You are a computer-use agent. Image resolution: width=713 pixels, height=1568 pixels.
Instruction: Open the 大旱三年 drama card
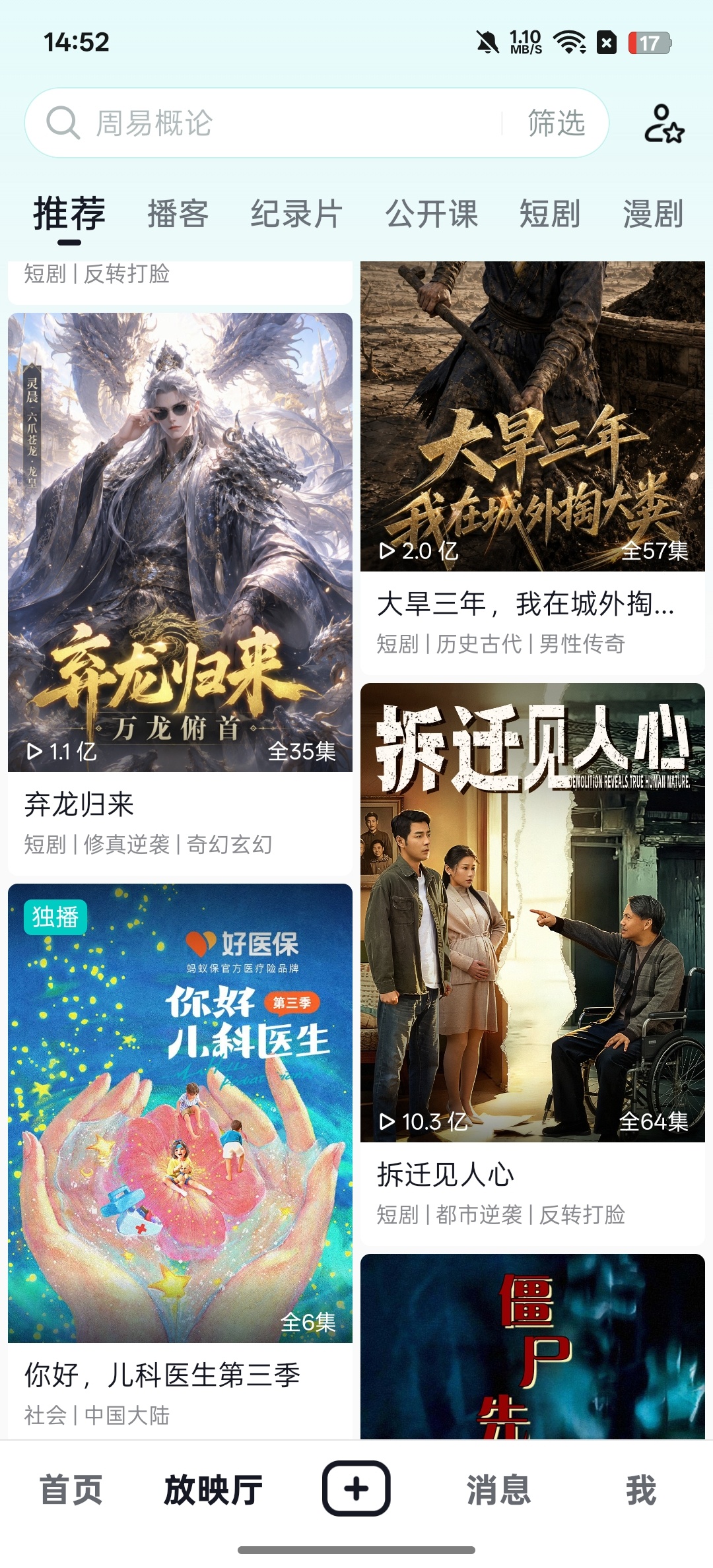(533, 467)
